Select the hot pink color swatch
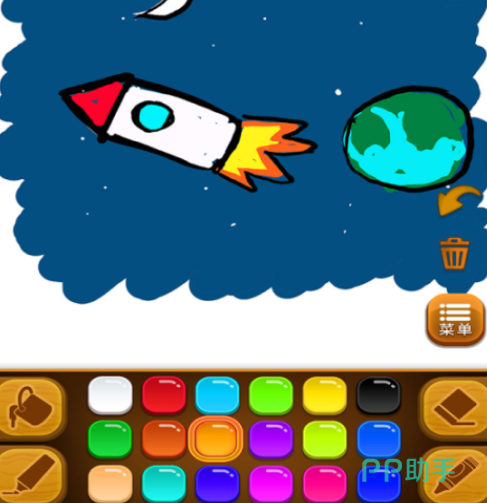This screenshot has height=503, width=487. 325,484
